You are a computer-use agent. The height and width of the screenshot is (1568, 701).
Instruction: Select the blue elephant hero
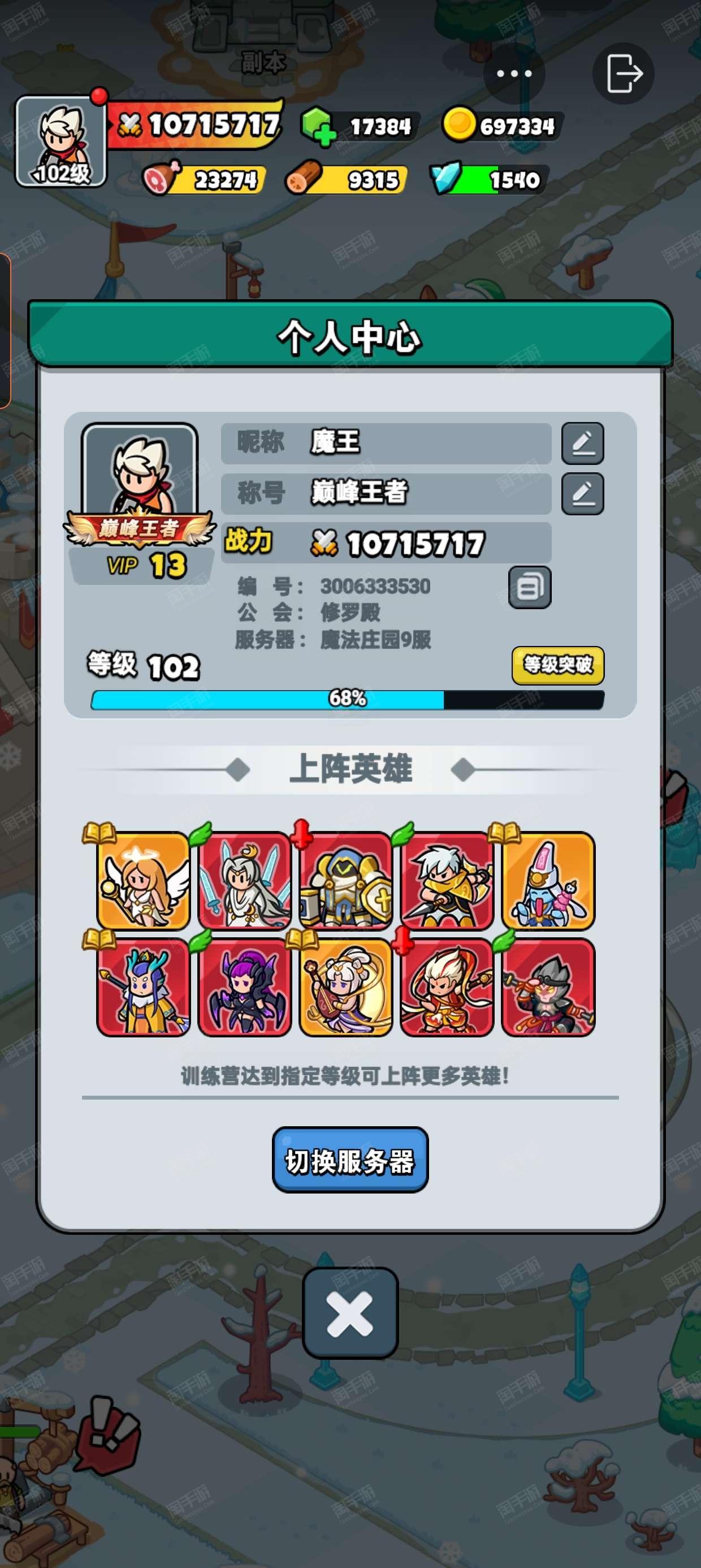548,880
